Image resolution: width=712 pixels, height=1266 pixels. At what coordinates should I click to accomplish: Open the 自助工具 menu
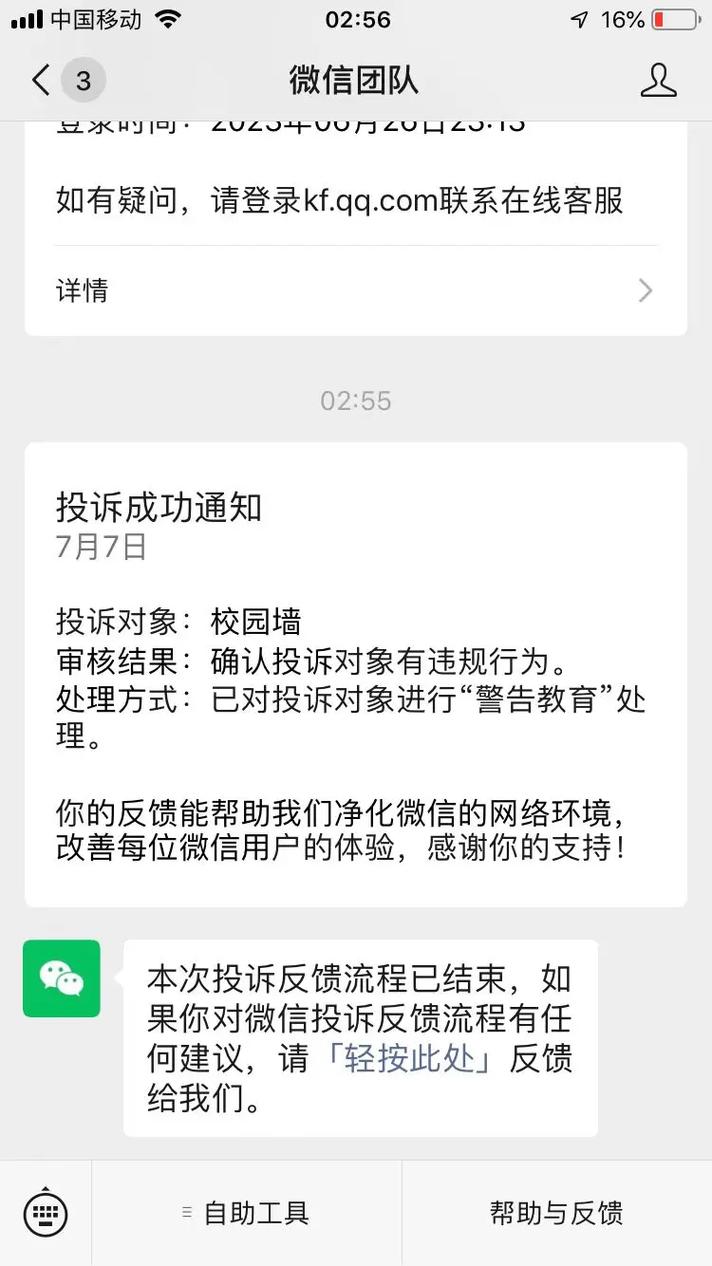tap(246, 1213)
